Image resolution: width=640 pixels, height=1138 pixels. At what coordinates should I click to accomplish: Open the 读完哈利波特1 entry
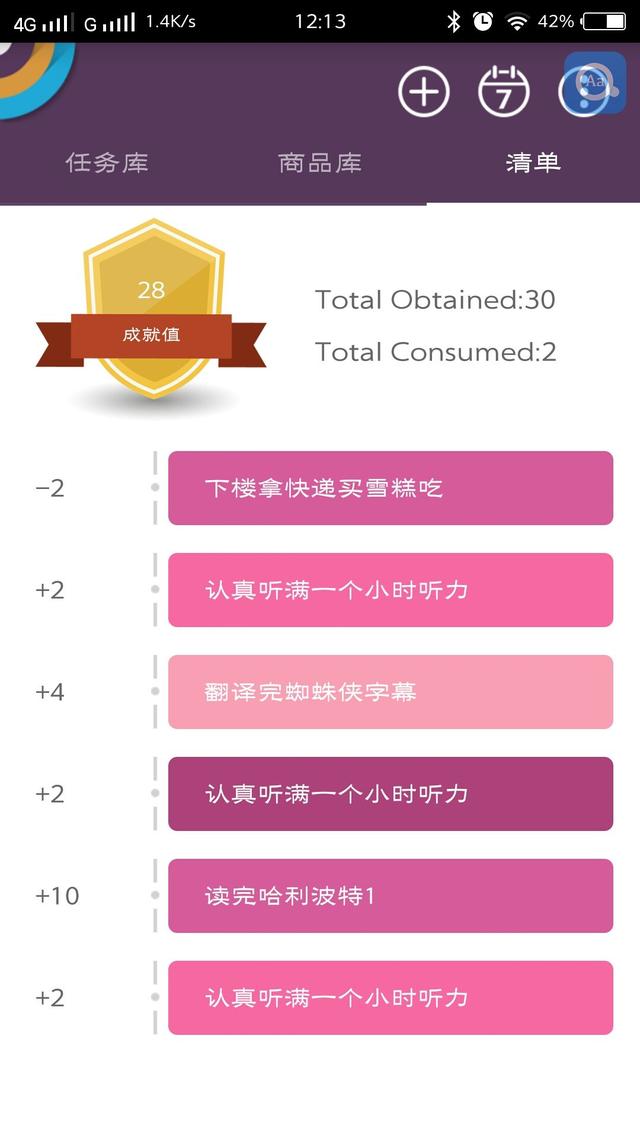tap(390, 896)
